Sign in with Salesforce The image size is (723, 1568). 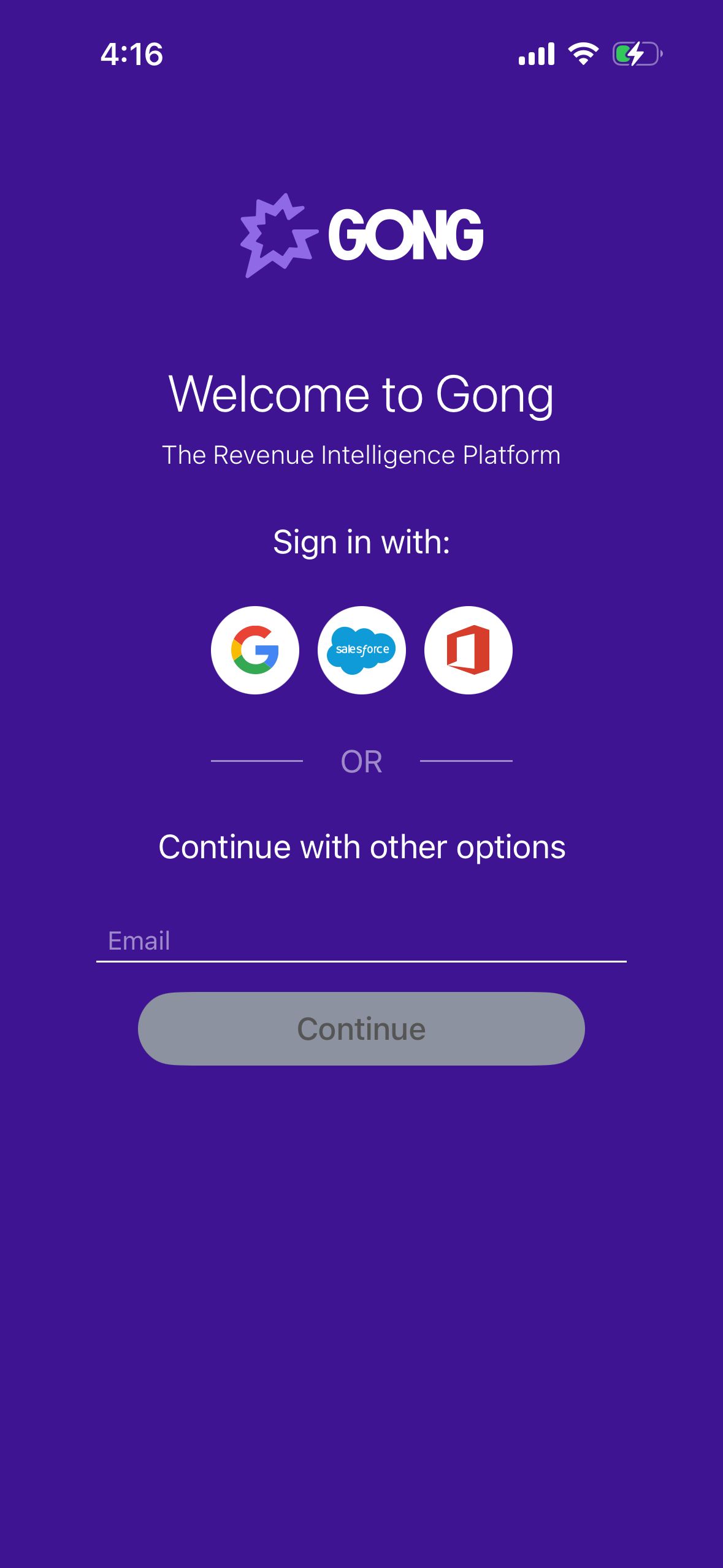[x=361, y=650]
